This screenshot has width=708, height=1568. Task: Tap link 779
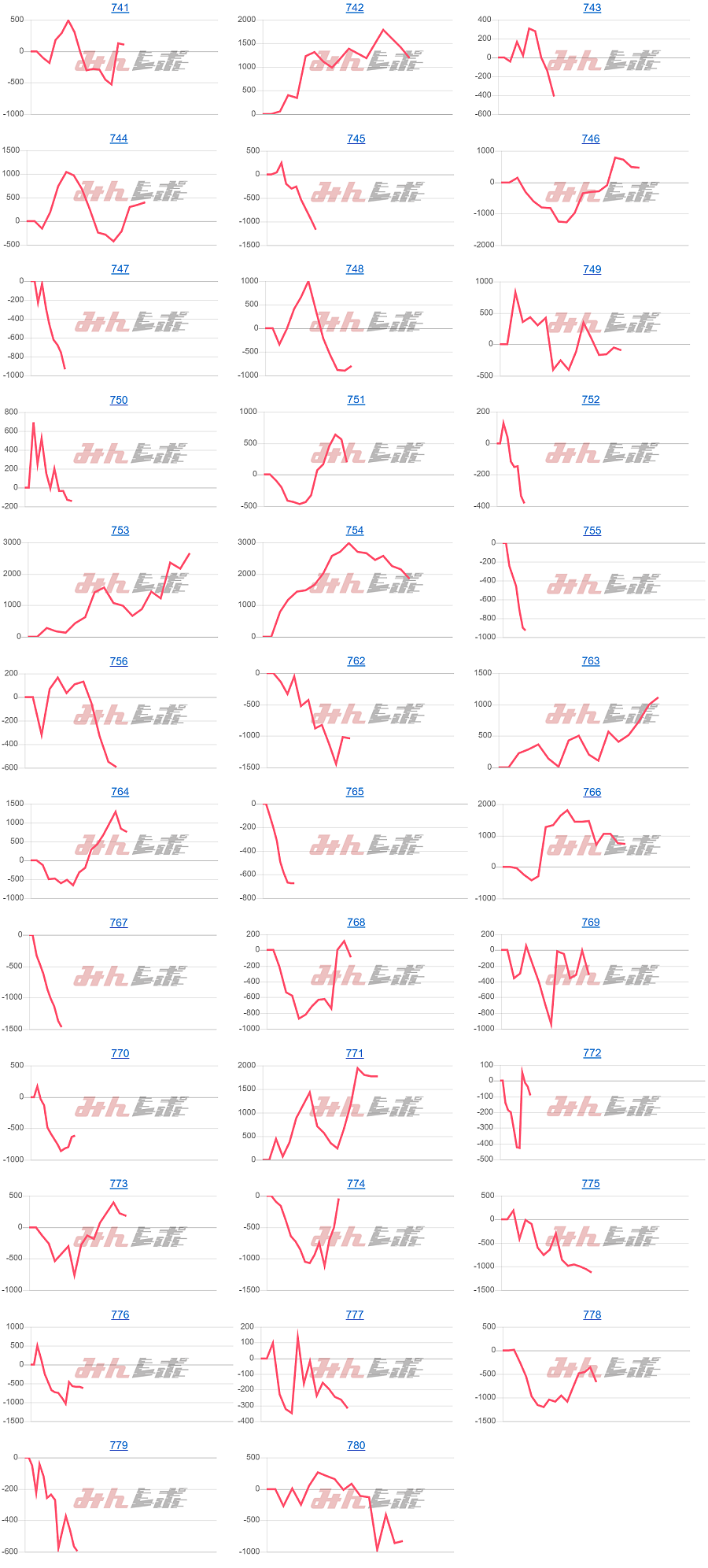[118, 1445]
